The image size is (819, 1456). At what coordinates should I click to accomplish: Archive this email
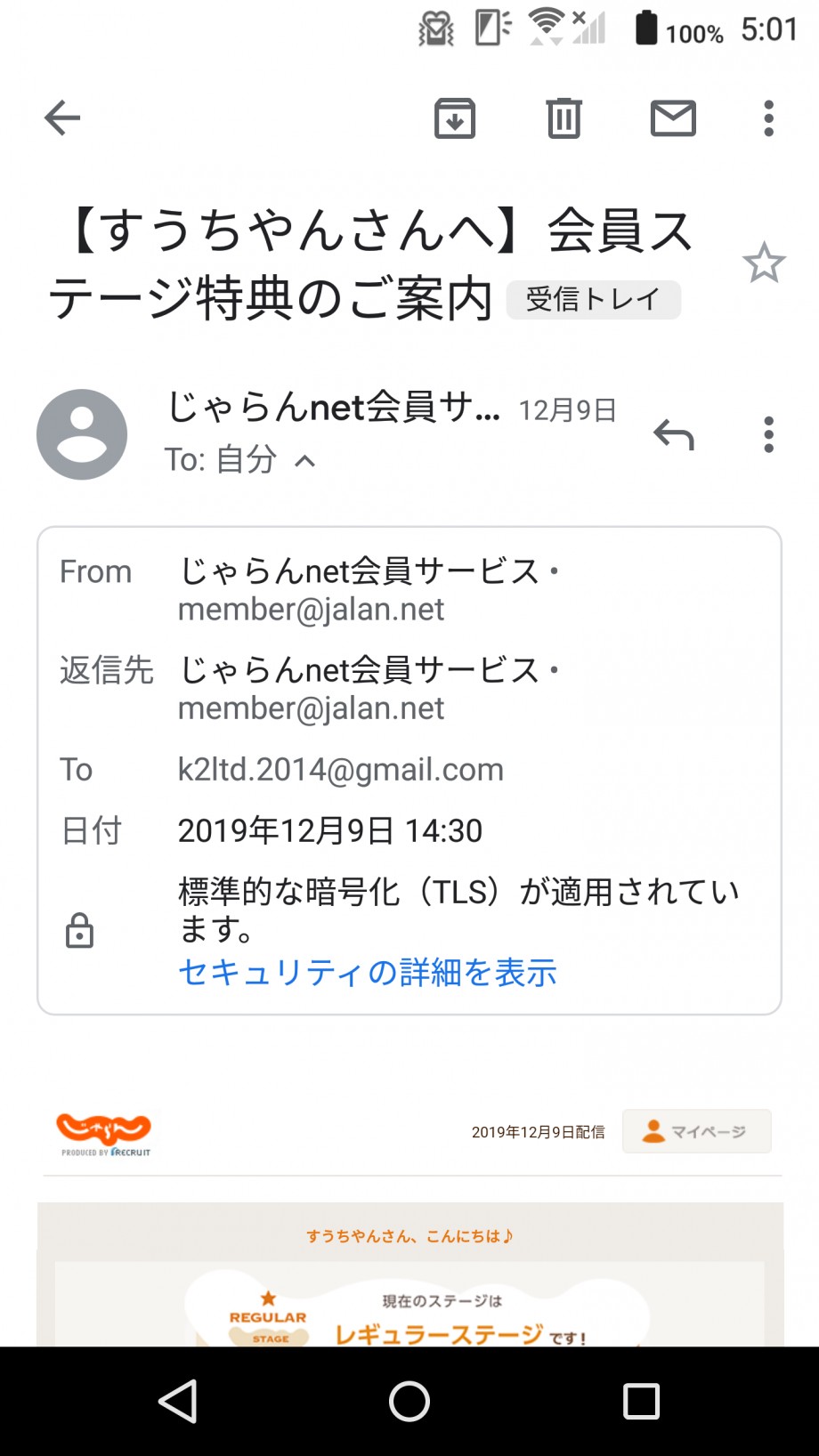[x=455, y=118]
